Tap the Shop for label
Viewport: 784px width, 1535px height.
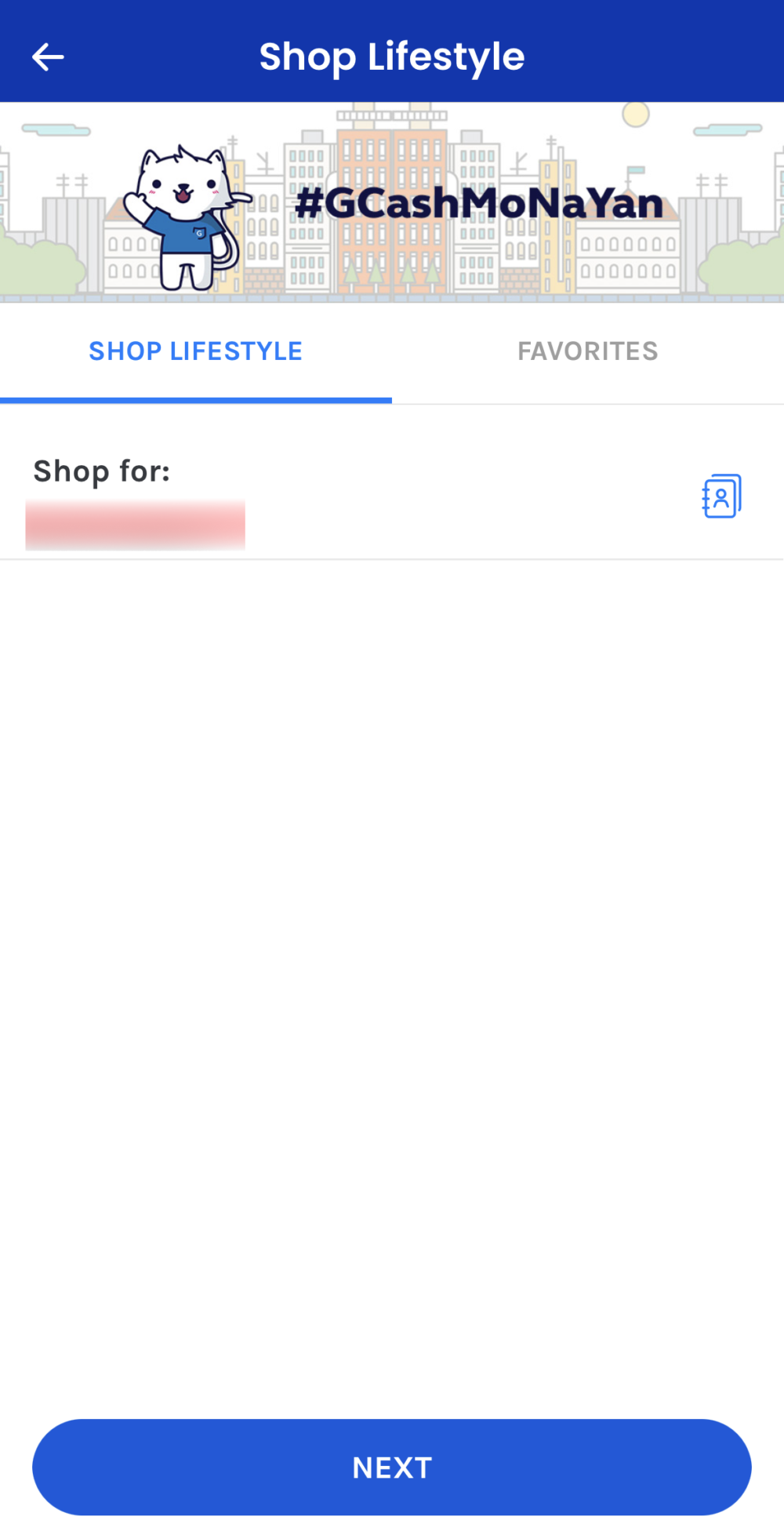pyautogui.click(x=101, y=471)
